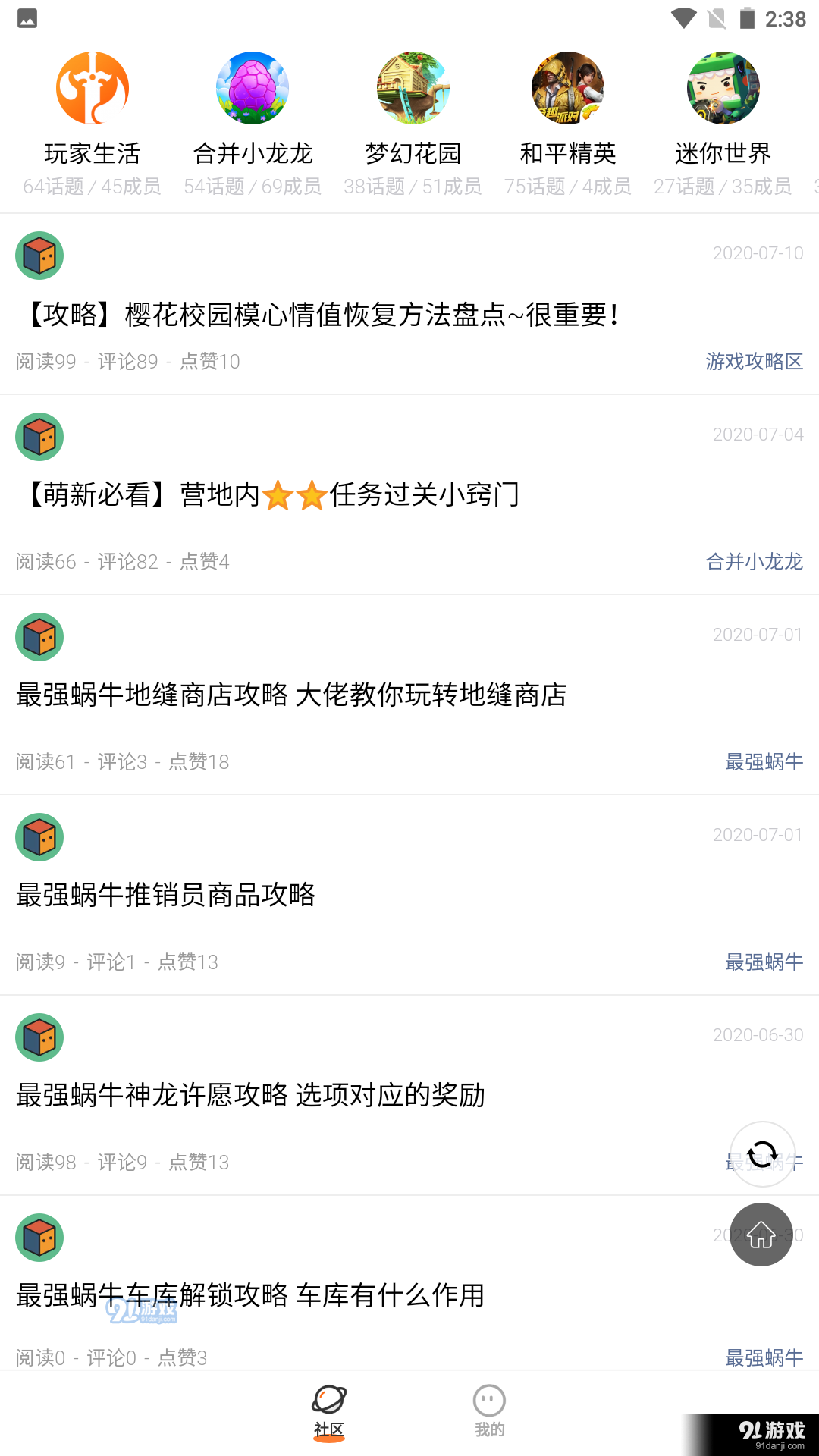The width and height of the screenshot is (819, 1456).
Task: Open the post 最强蜗牛推销员商品攻略
Action: click(167, 896)
